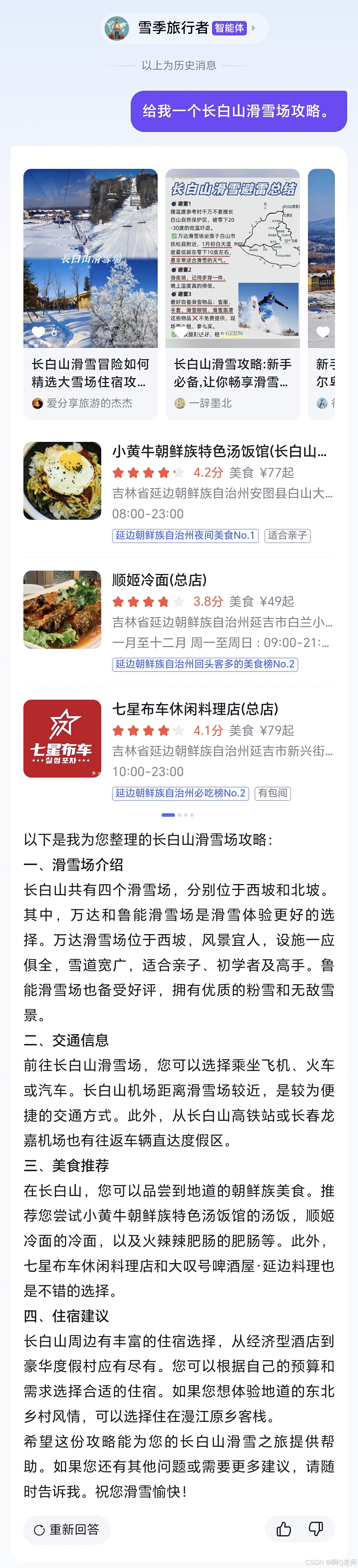The image size is (358, 1568).
Task: Give the answer a thumbs up
Action: coord(284,1528)
